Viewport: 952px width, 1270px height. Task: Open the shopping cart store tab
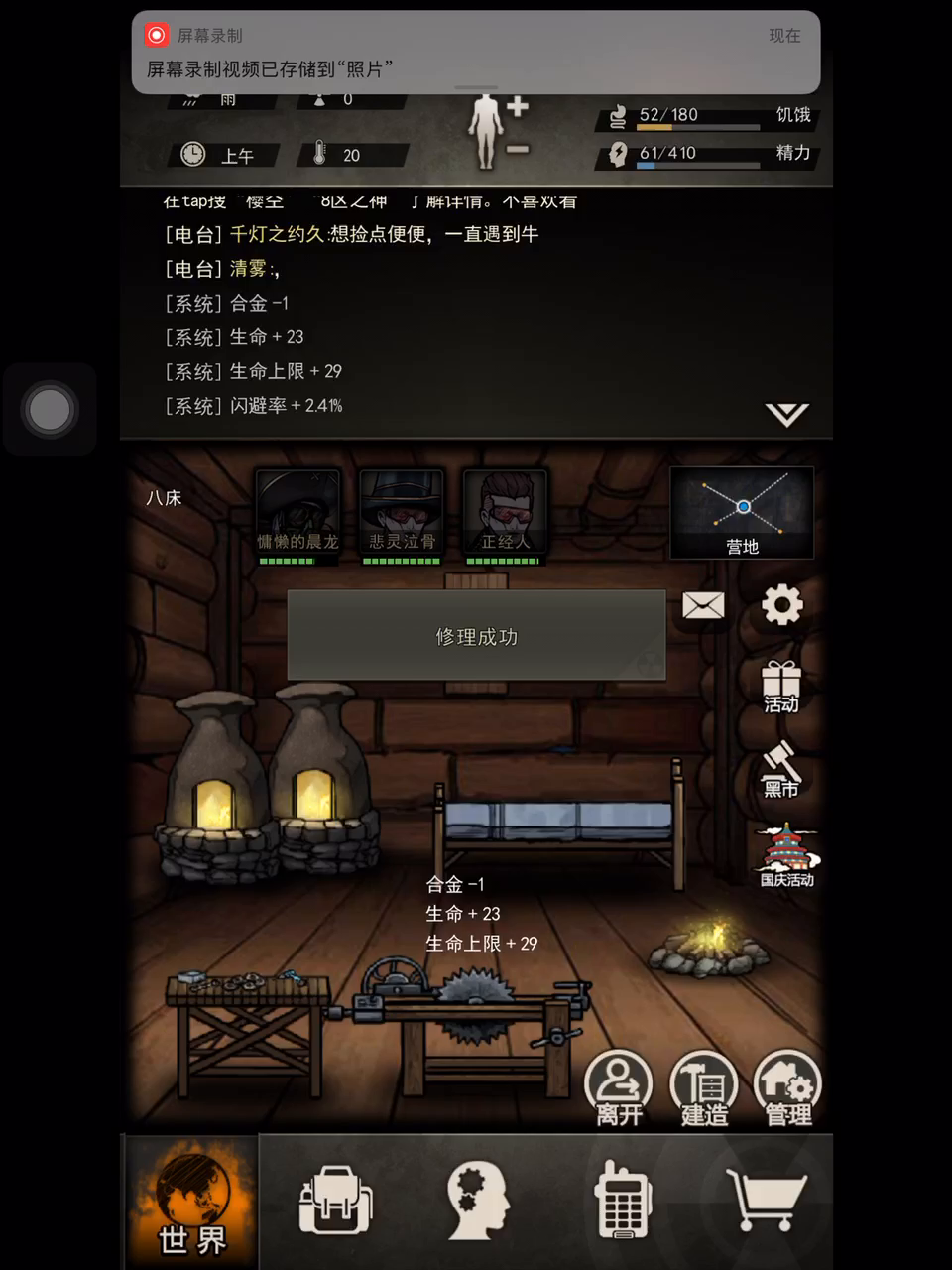766,1203
